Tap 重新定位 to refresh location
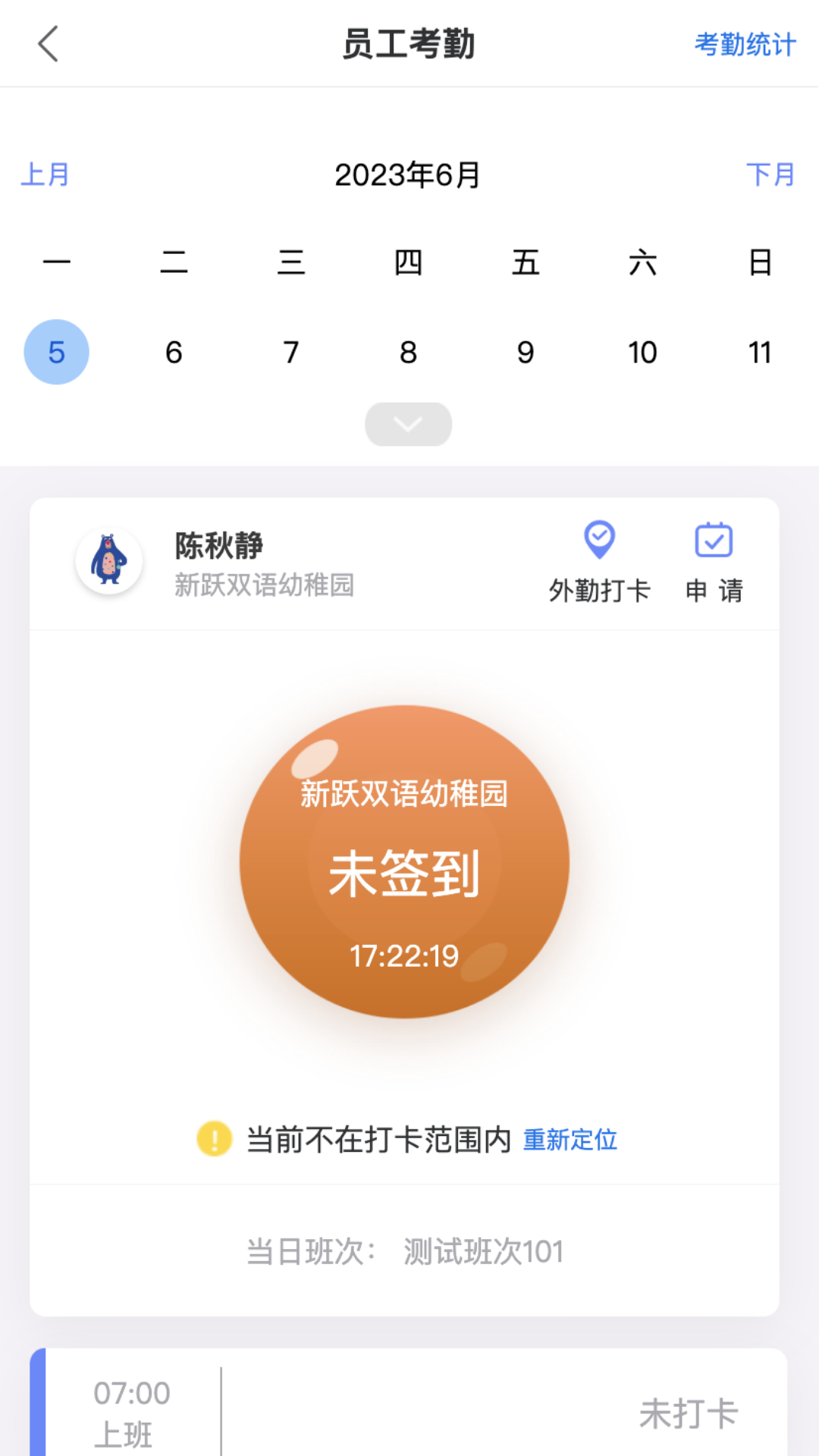Image resolution: width=819 pixels, height=1456 pixels. tap(570, 1140)
